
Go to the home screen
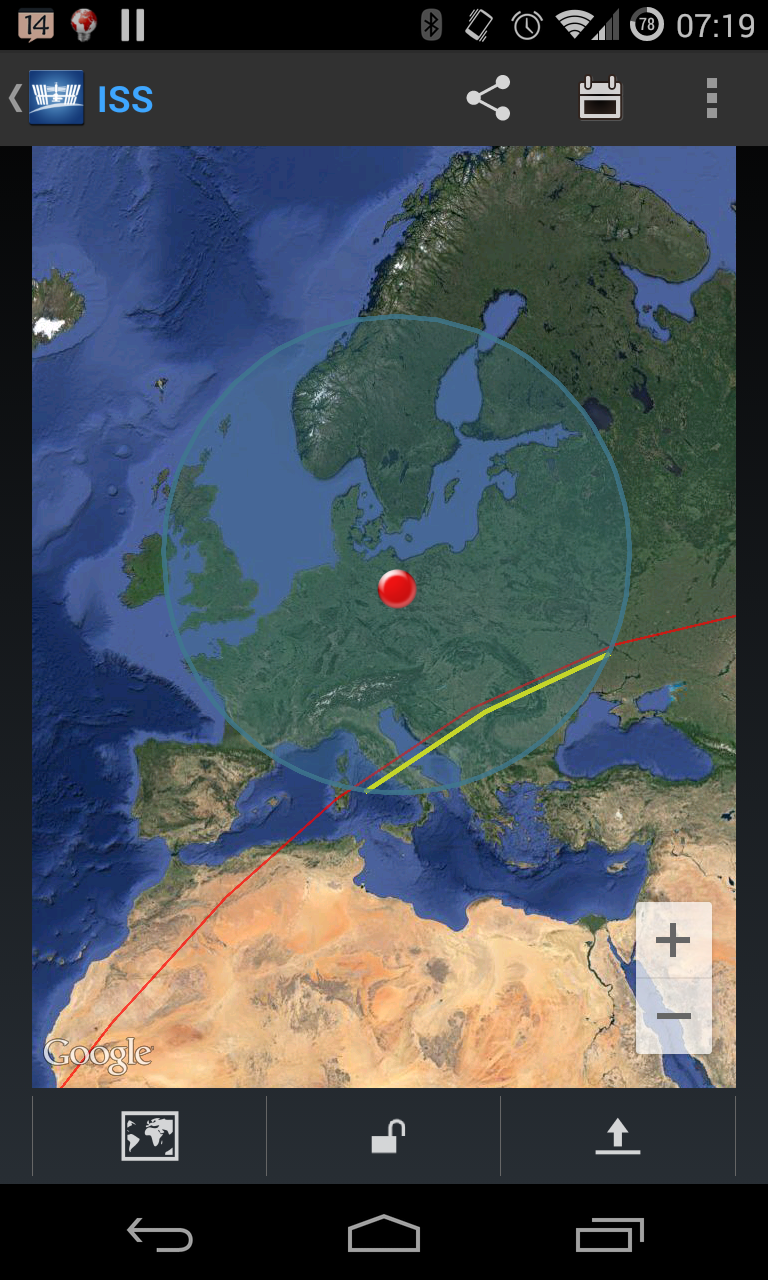tap(384, 1234)
